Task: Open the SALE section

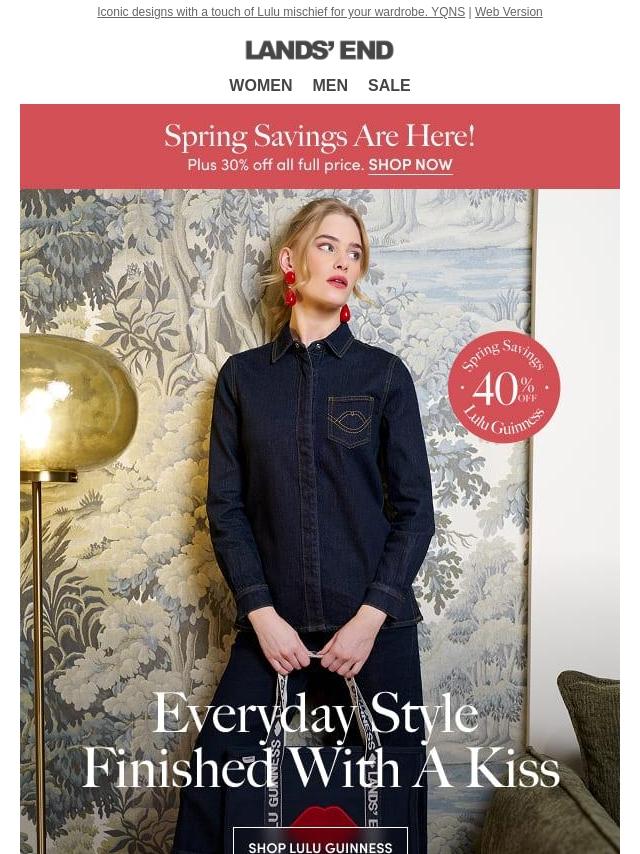Action: [389, 86]
